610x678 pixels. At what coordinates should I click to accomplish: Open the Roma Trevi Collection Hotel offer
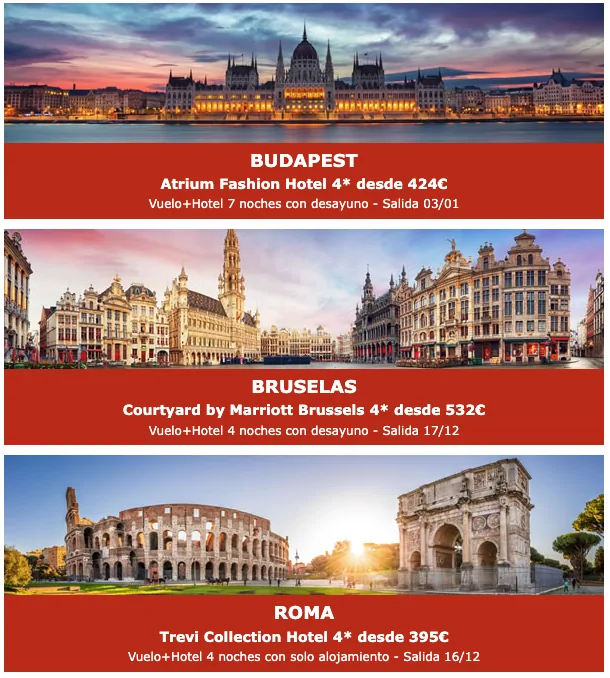304,636
